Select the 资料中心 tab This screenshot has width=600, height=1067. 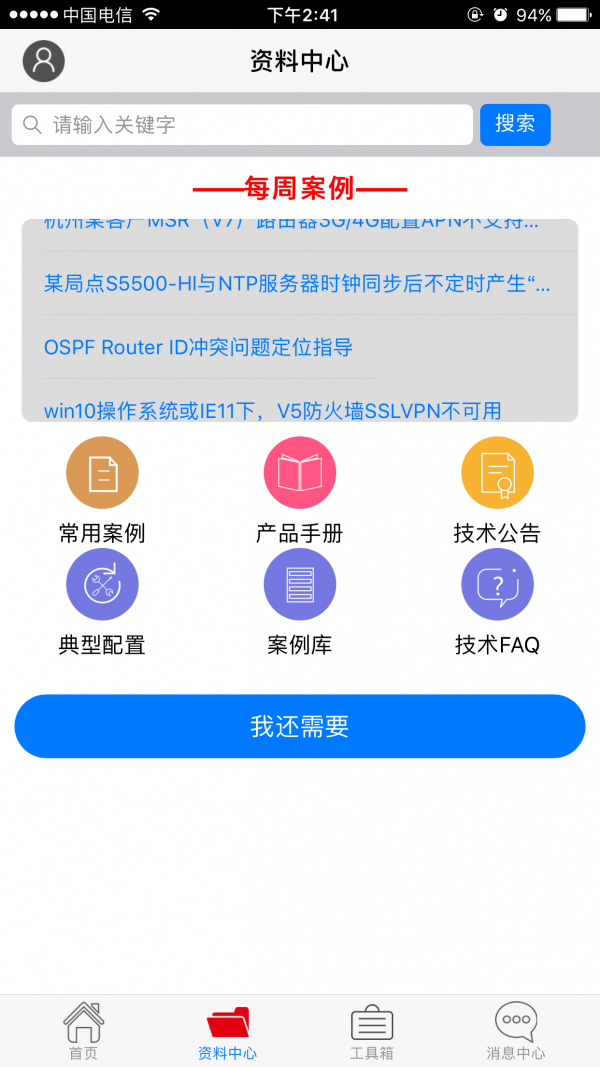(227, 1031)
